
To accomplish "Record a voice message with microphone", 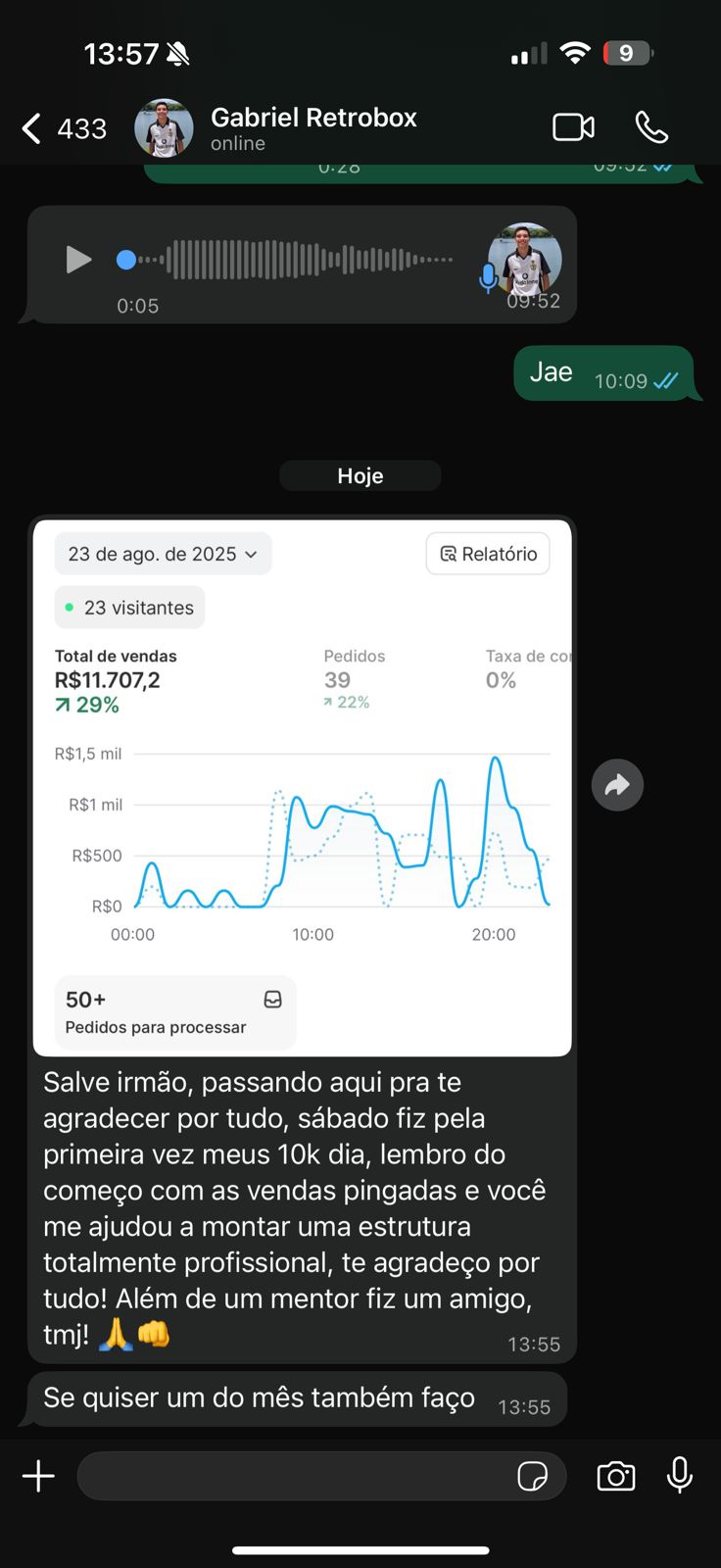I will coord(679,1476).
